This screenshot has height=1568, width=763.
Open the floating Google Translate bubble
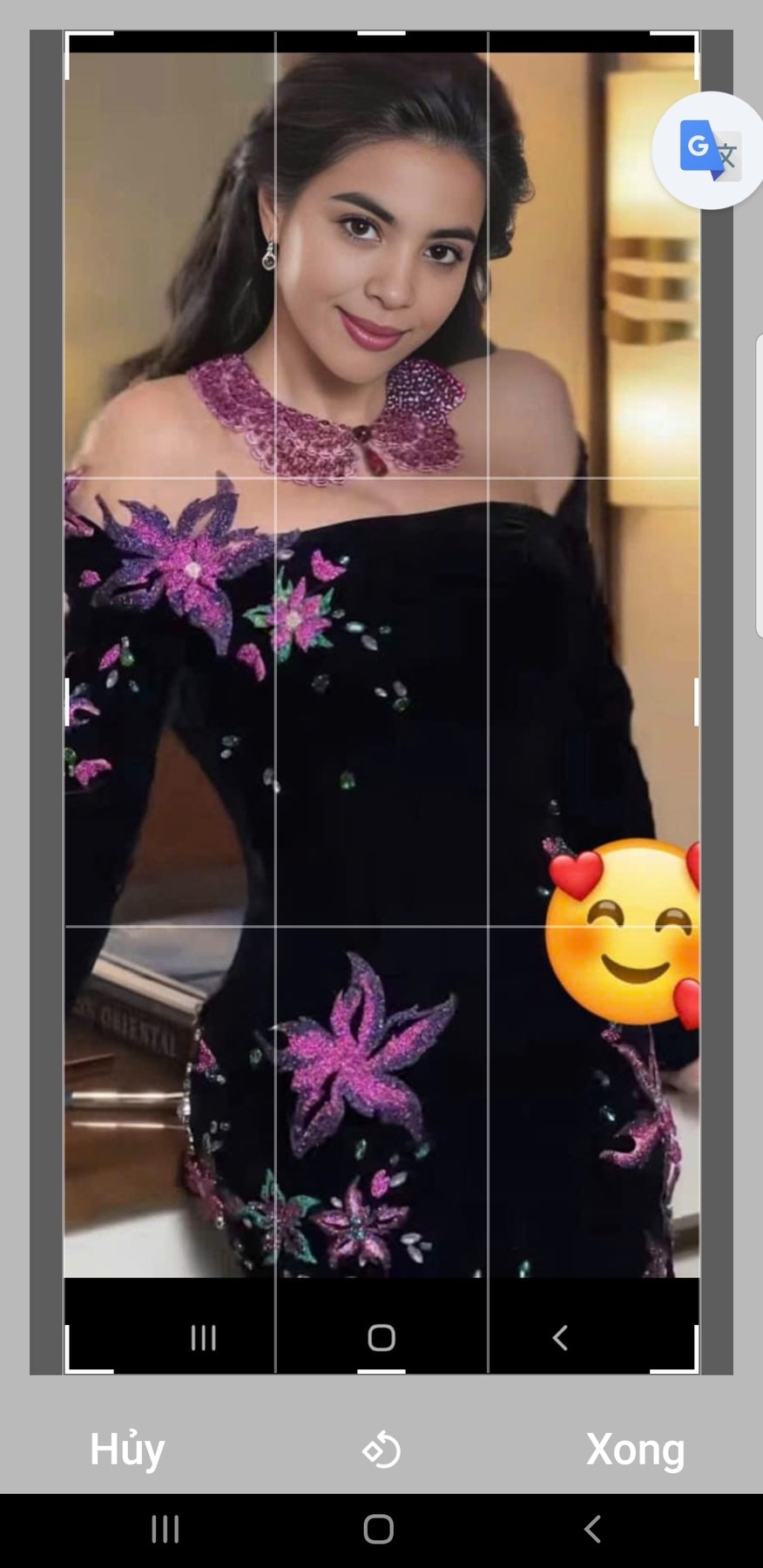[x=710, y=150]
